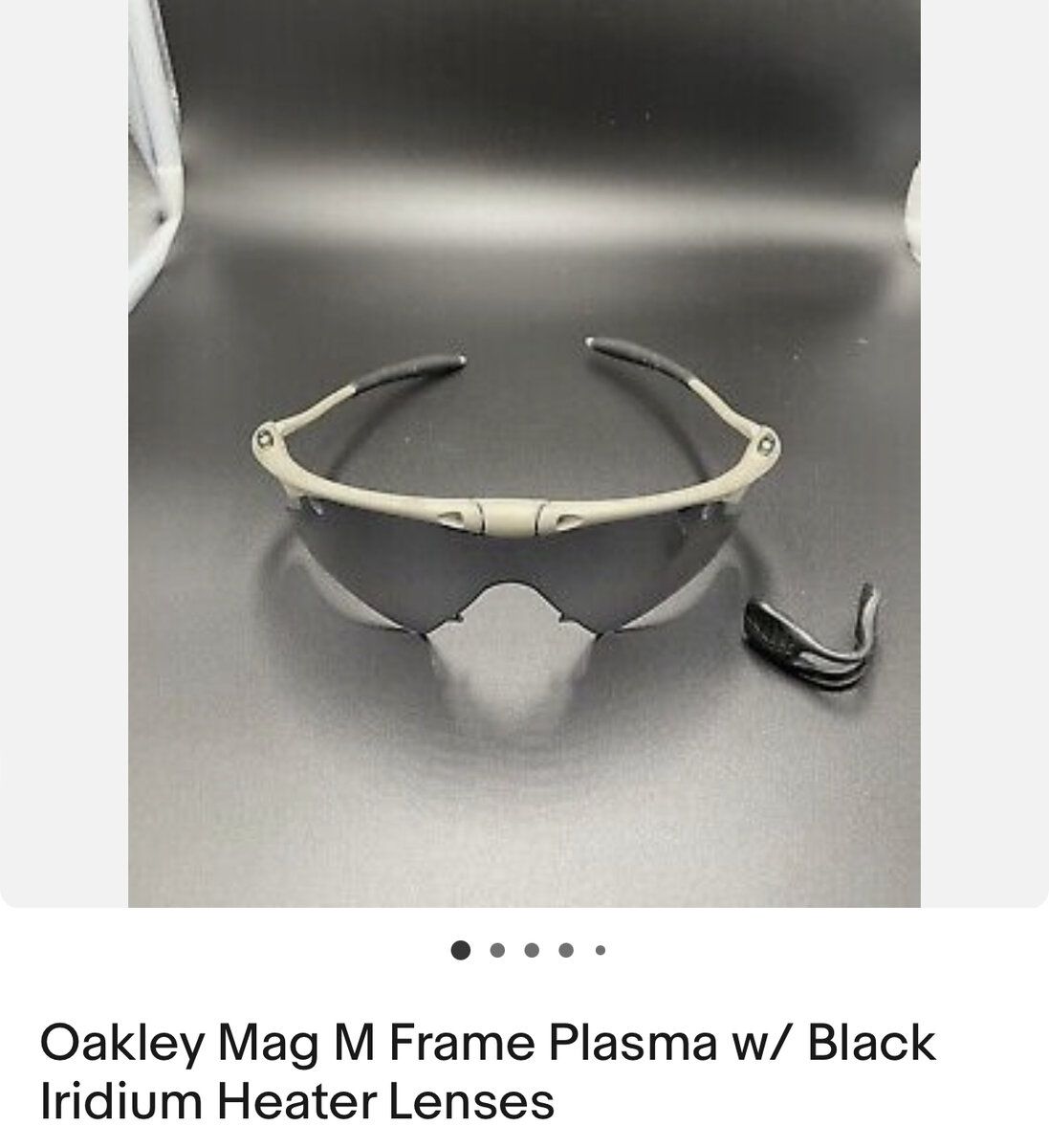
Task: Jump to the second photo dot
Action: (497, 950)
